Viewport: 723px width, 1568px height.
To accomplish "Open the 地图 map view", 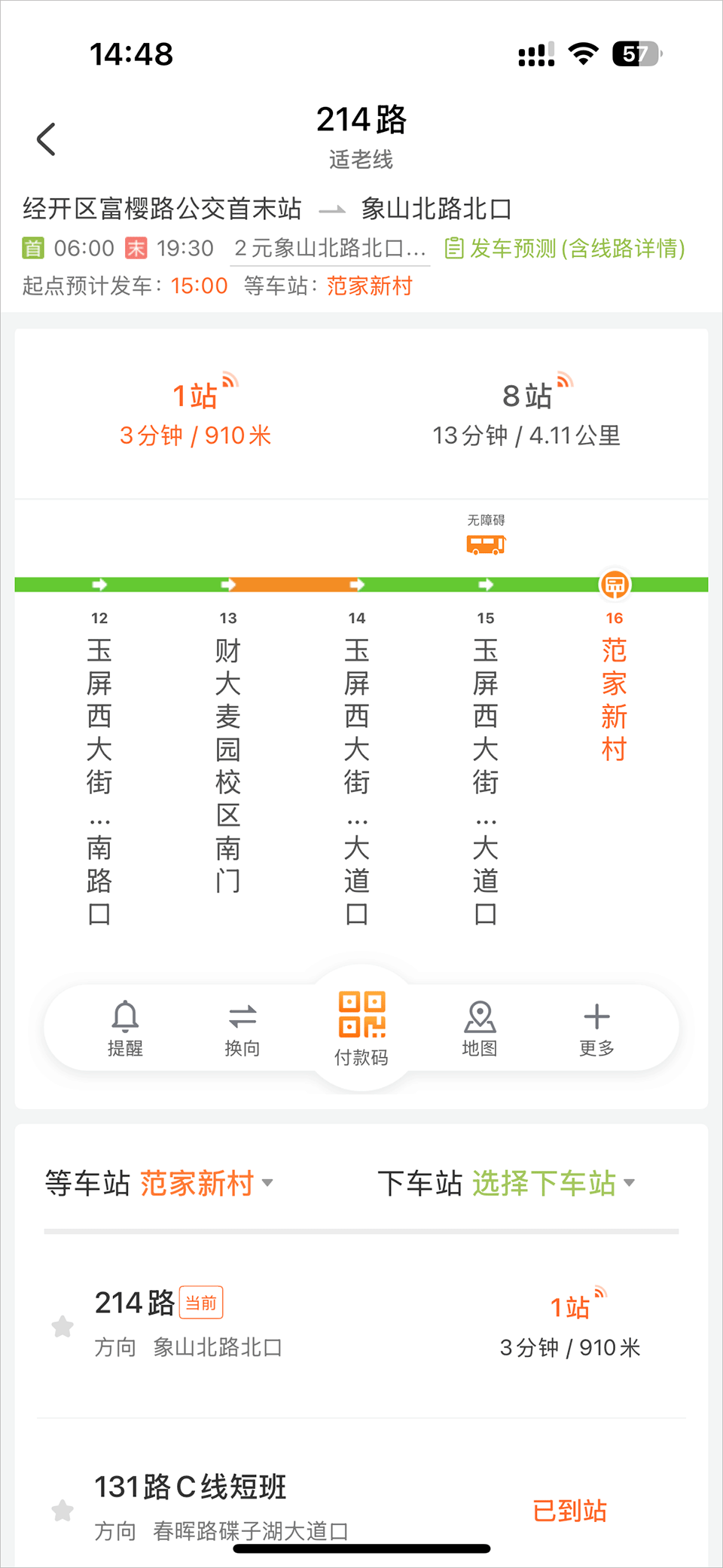I will pyautogui.click(x=480, y=1028).
